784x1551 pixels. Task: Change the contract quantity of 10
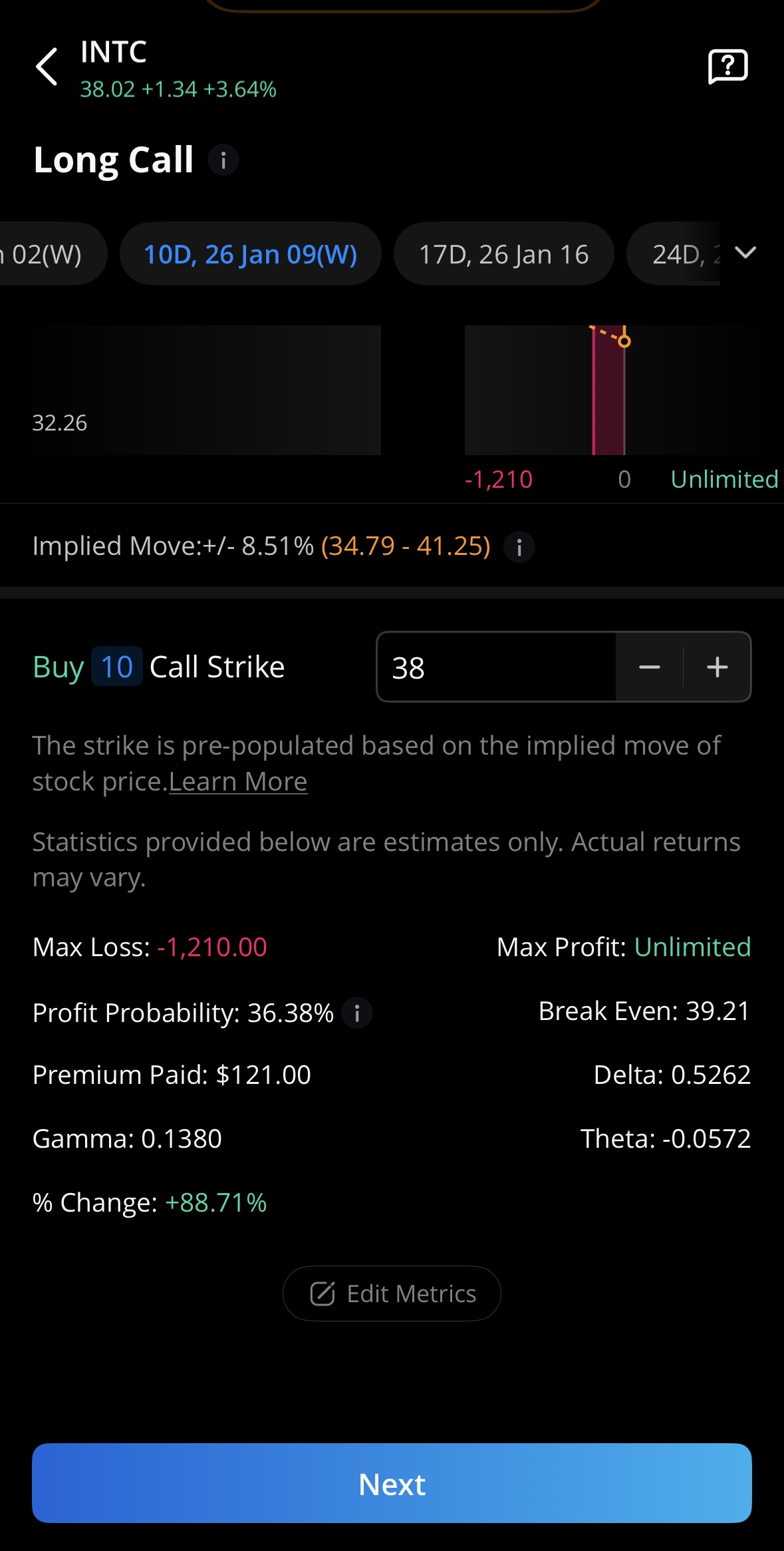point(116,667)
